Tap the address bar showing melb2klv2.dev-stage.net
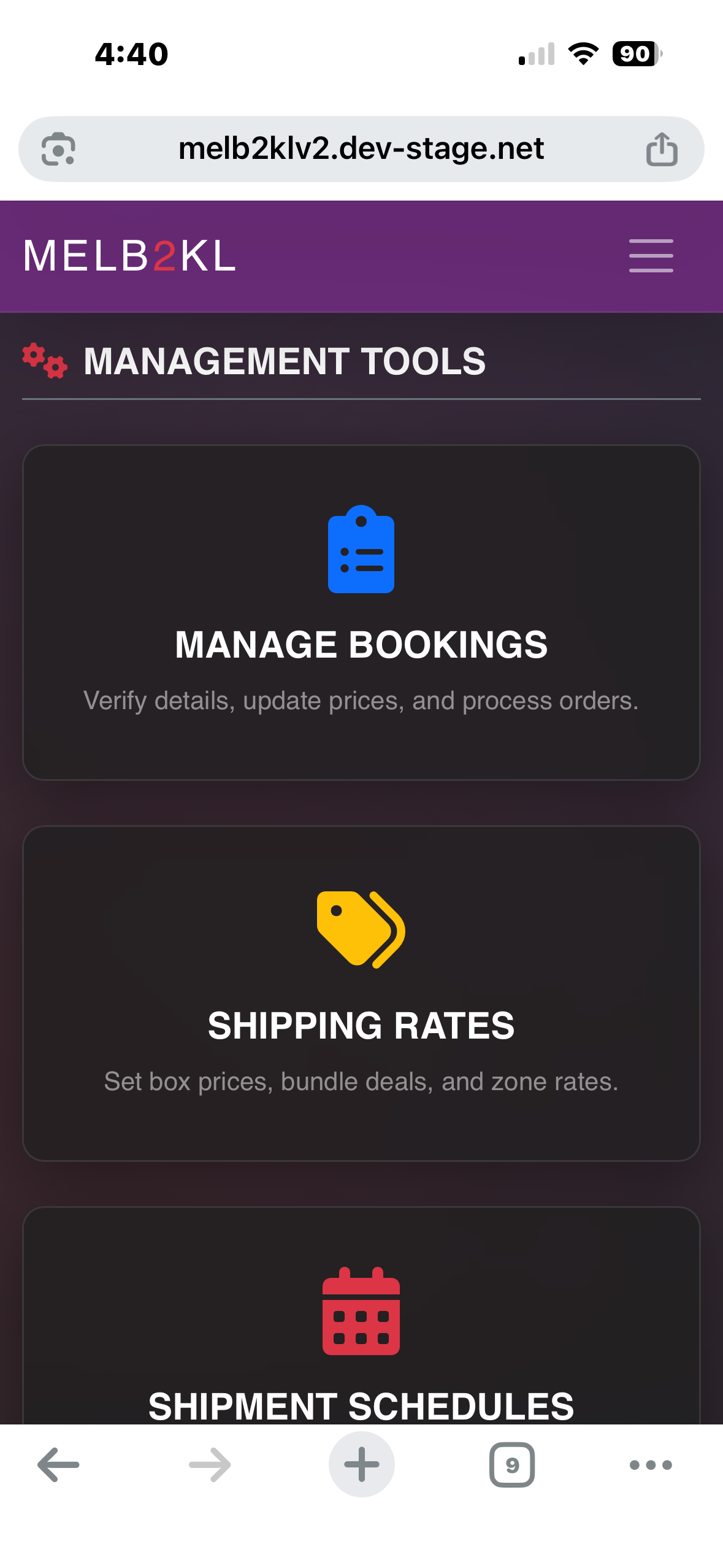 click(x=361, y=149)
